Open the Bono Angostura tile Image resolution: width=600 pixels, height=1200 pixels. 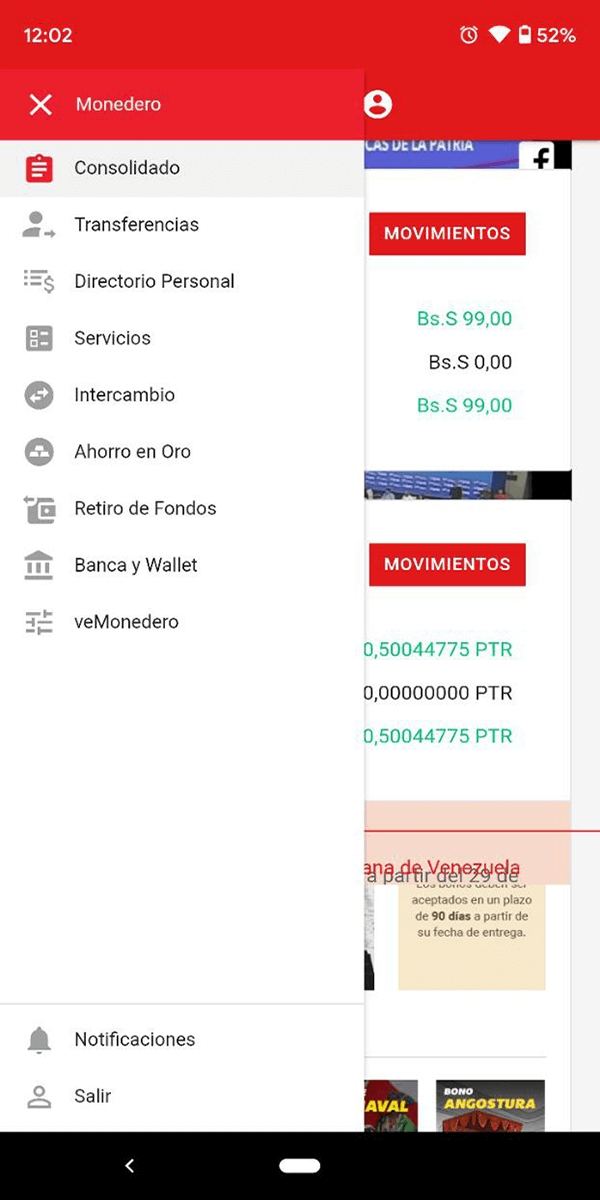(x=490, y=1106)
